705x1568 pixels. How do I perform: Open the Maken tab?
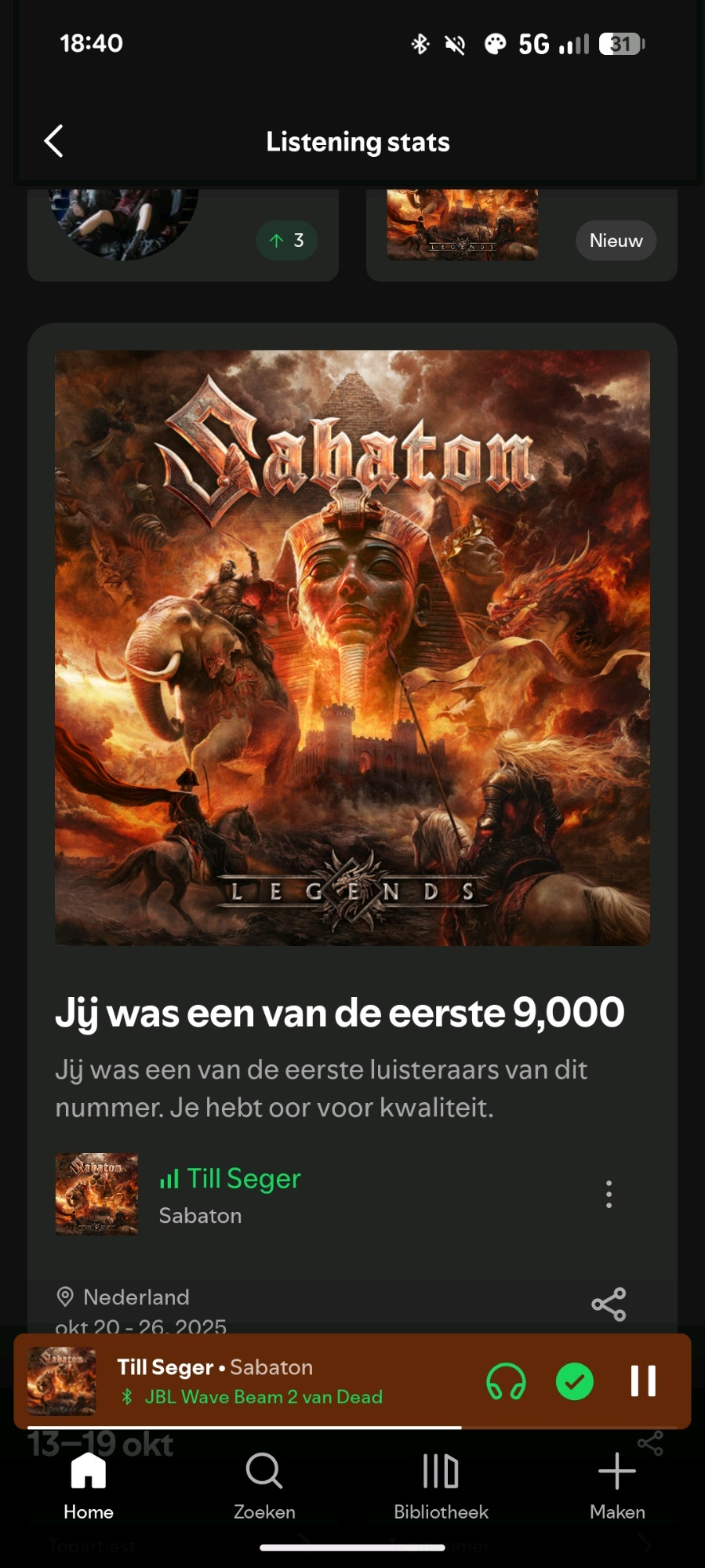(x=617, y=1485)
